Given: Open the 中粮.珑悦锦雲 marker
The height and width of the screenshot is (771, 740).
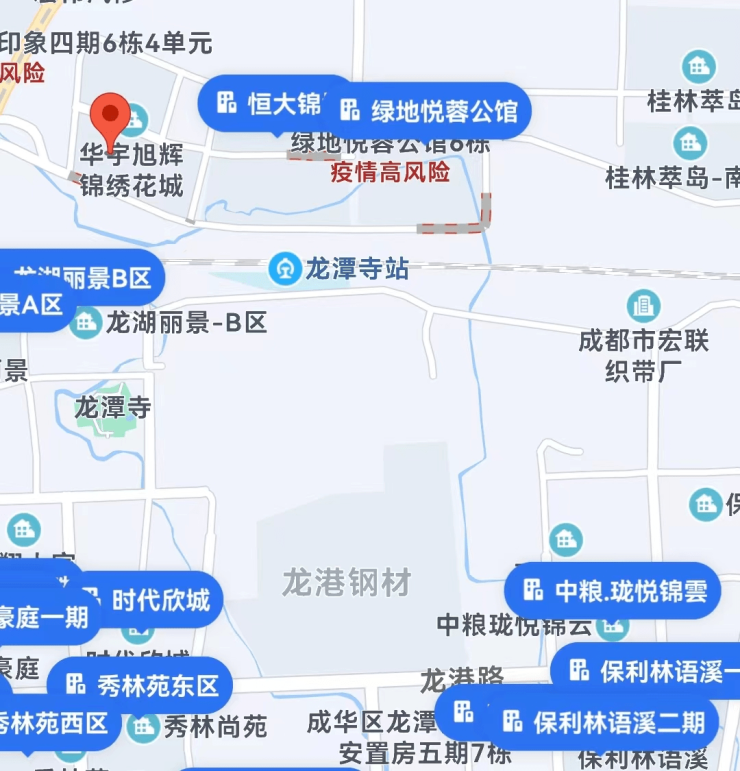Looking at the screenshot, I should pyautogui.click(x=614, y=590).
